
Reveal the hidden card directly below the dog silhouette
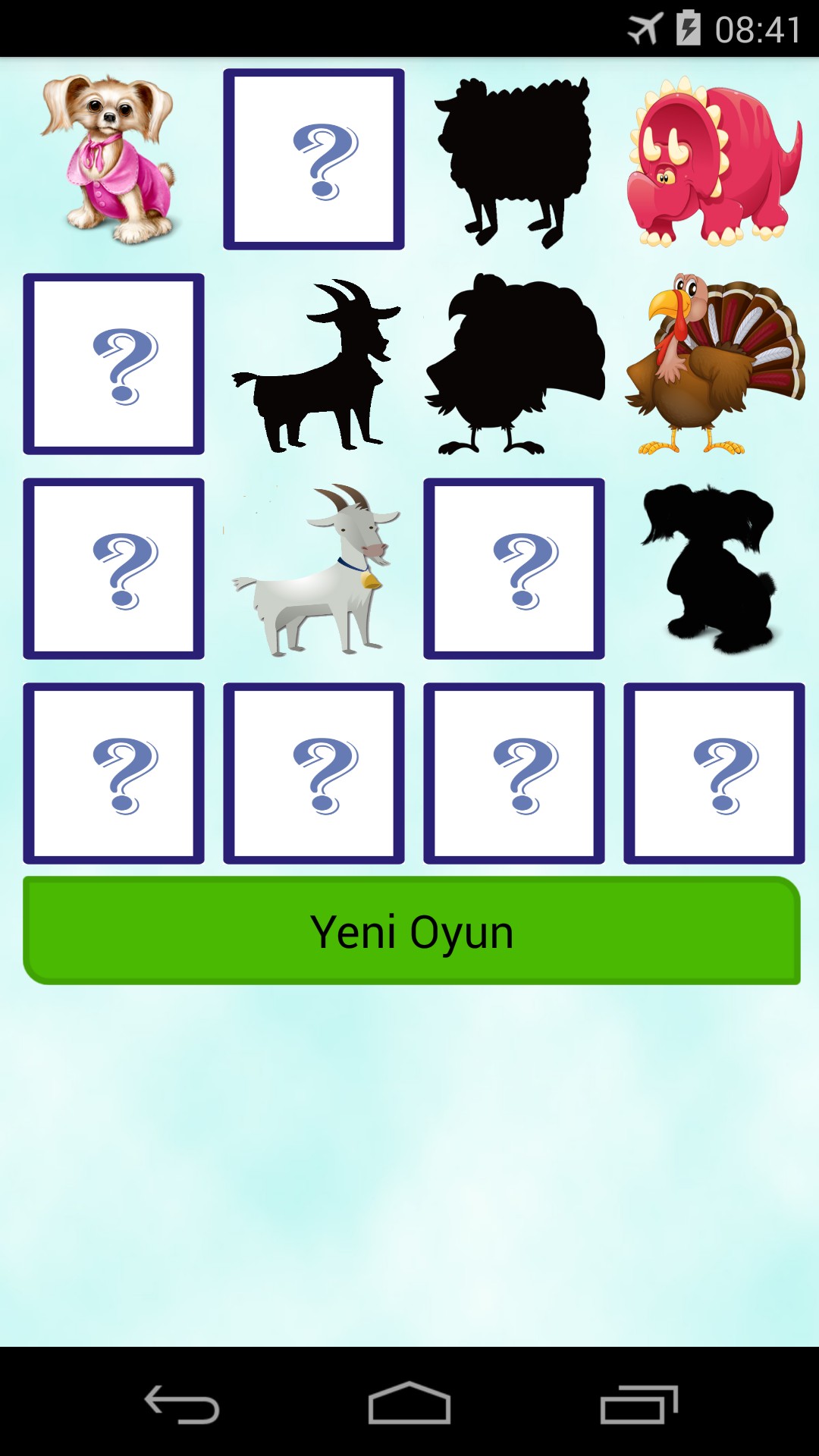714,773
